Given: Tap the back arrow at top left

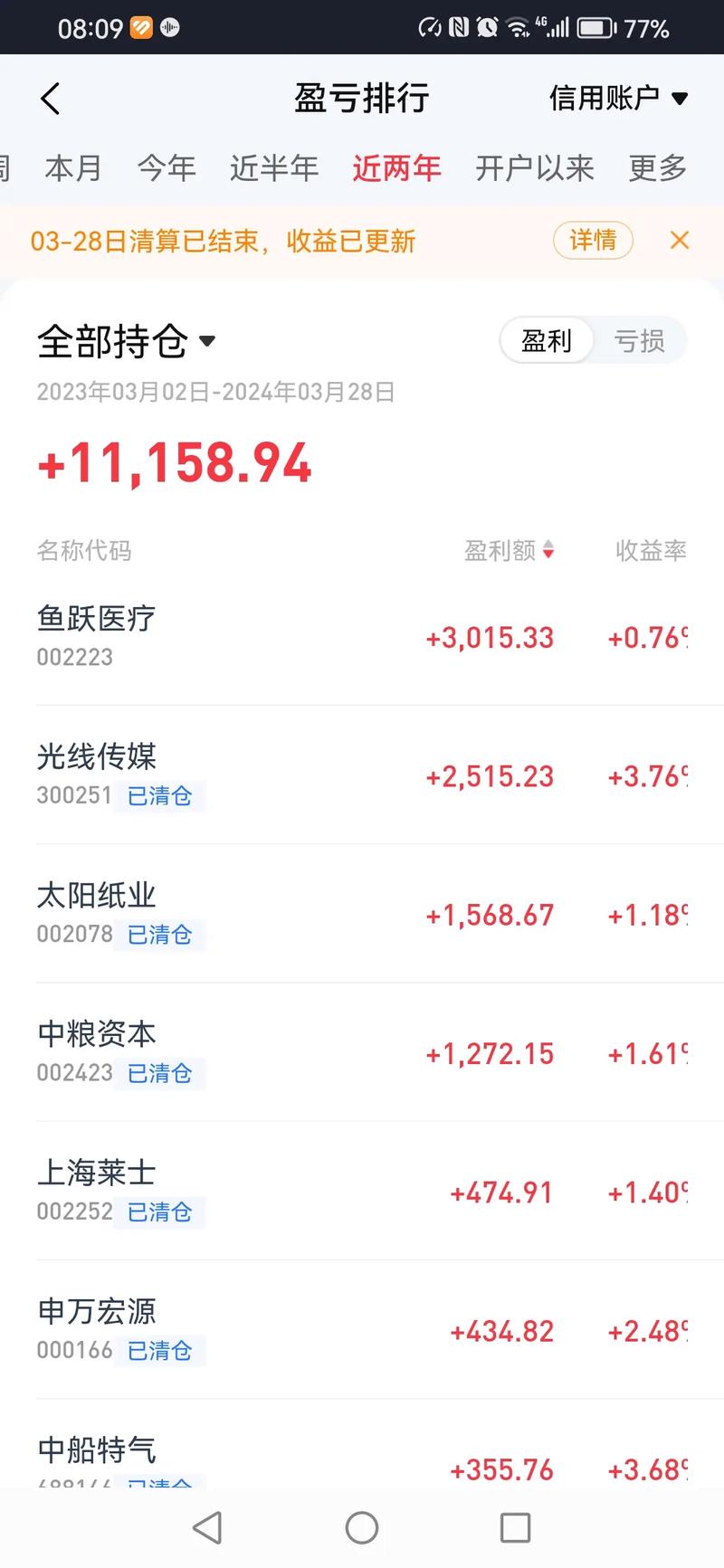Looking at the screenshot, I should click(50, 98).
